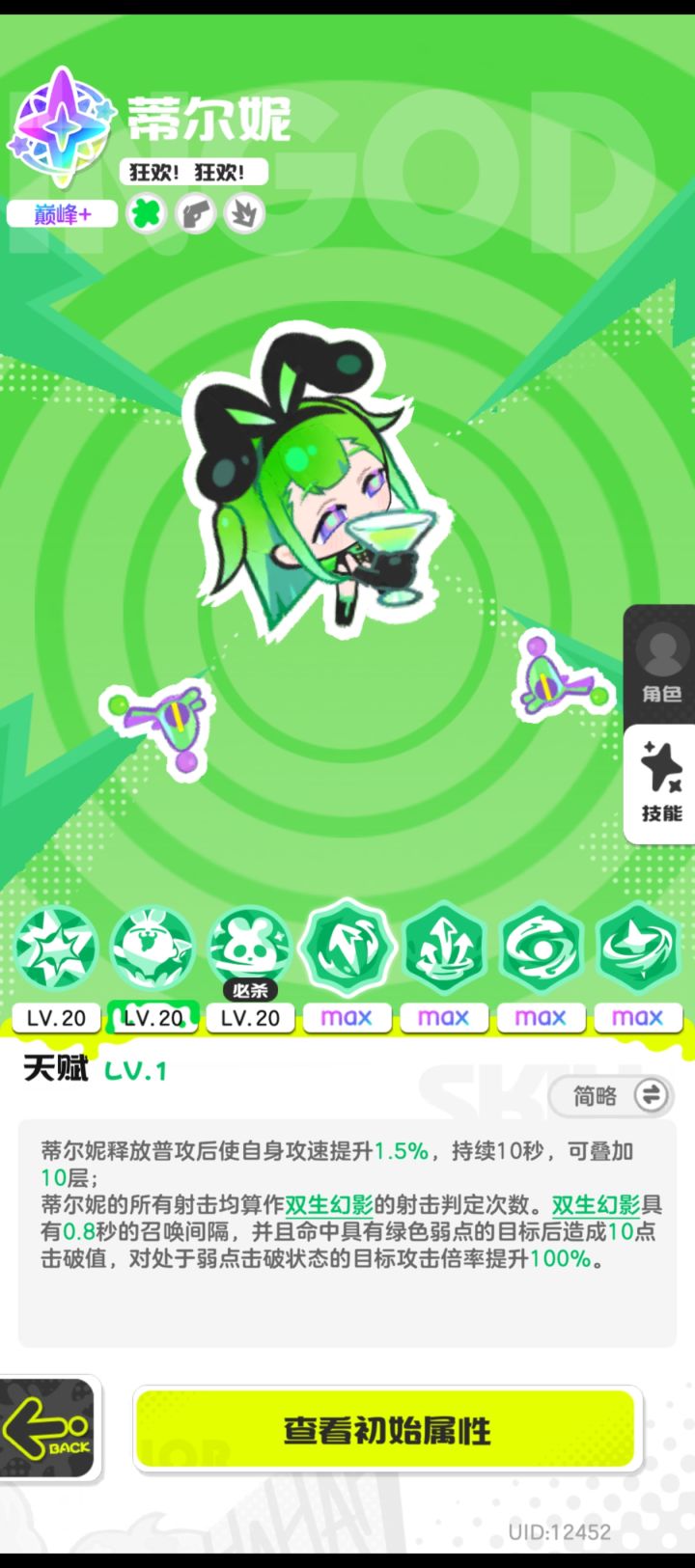
Task: Select the highlighted LV.20 second skill label
Action: pos(153,1016)
